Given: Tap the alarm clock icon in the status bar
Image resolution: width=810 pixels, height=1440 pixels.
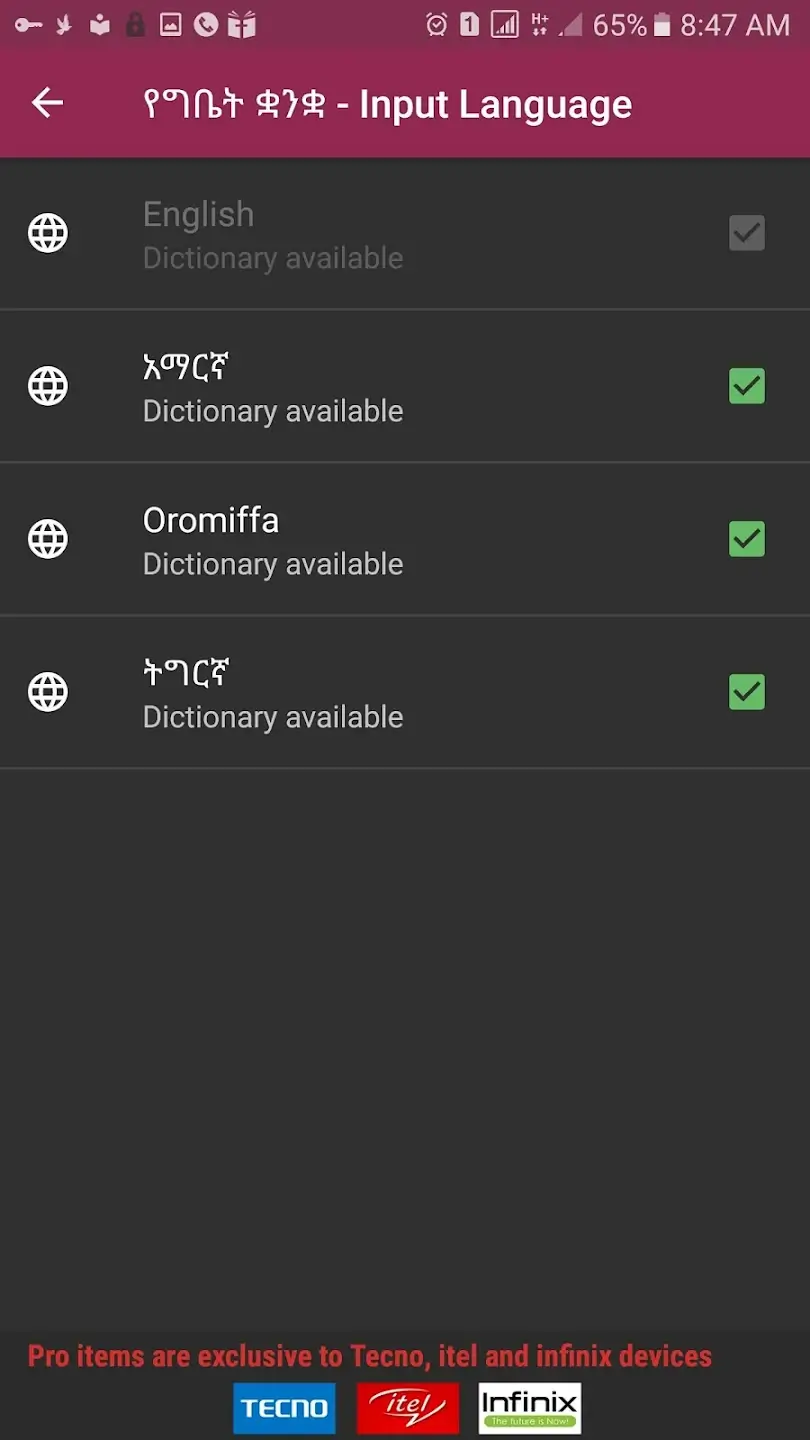Looking at the screenshot, I should [436, 24].
